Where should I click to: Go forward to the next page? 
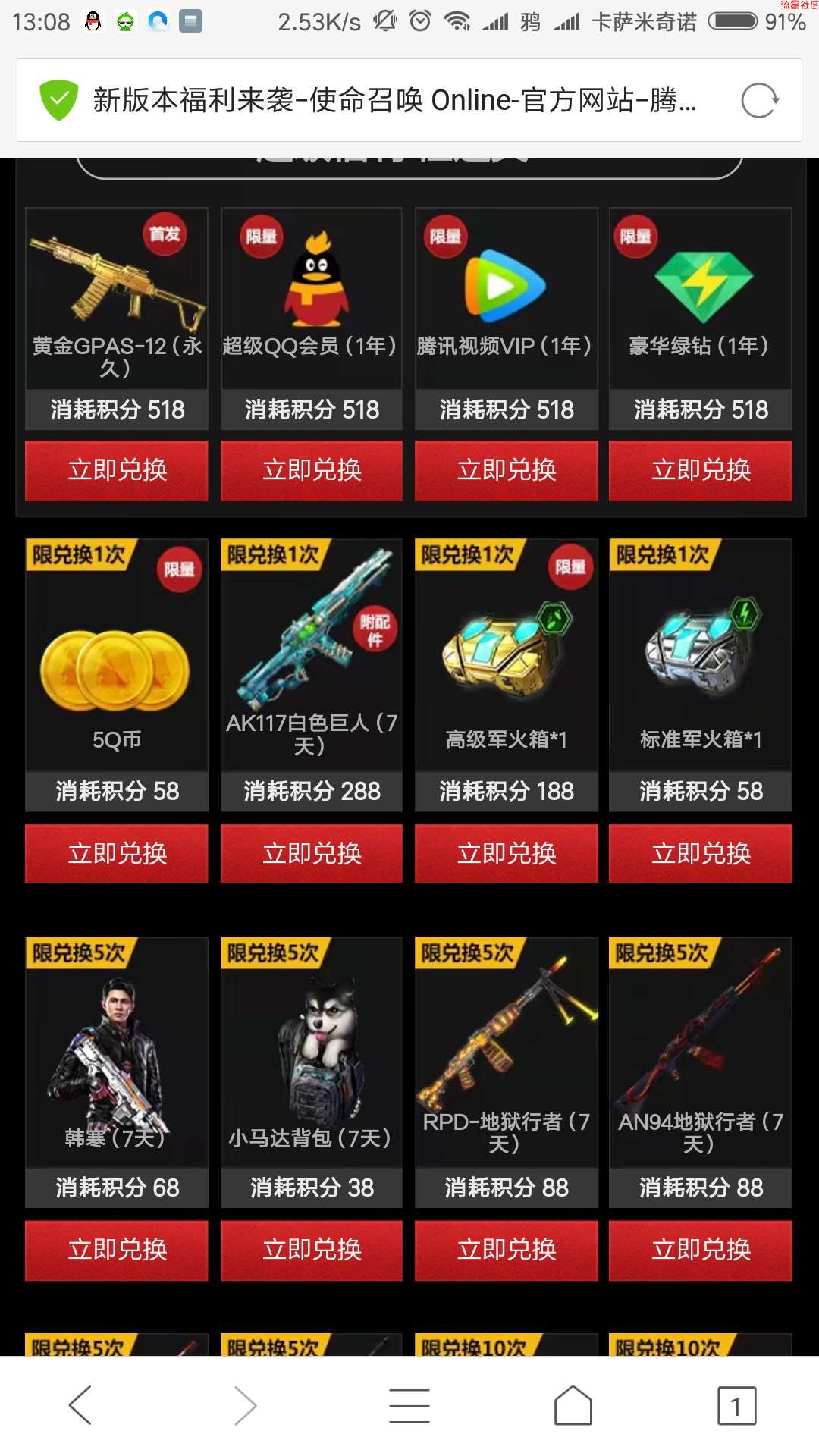pyautogui.click(x=245, y=1405)
